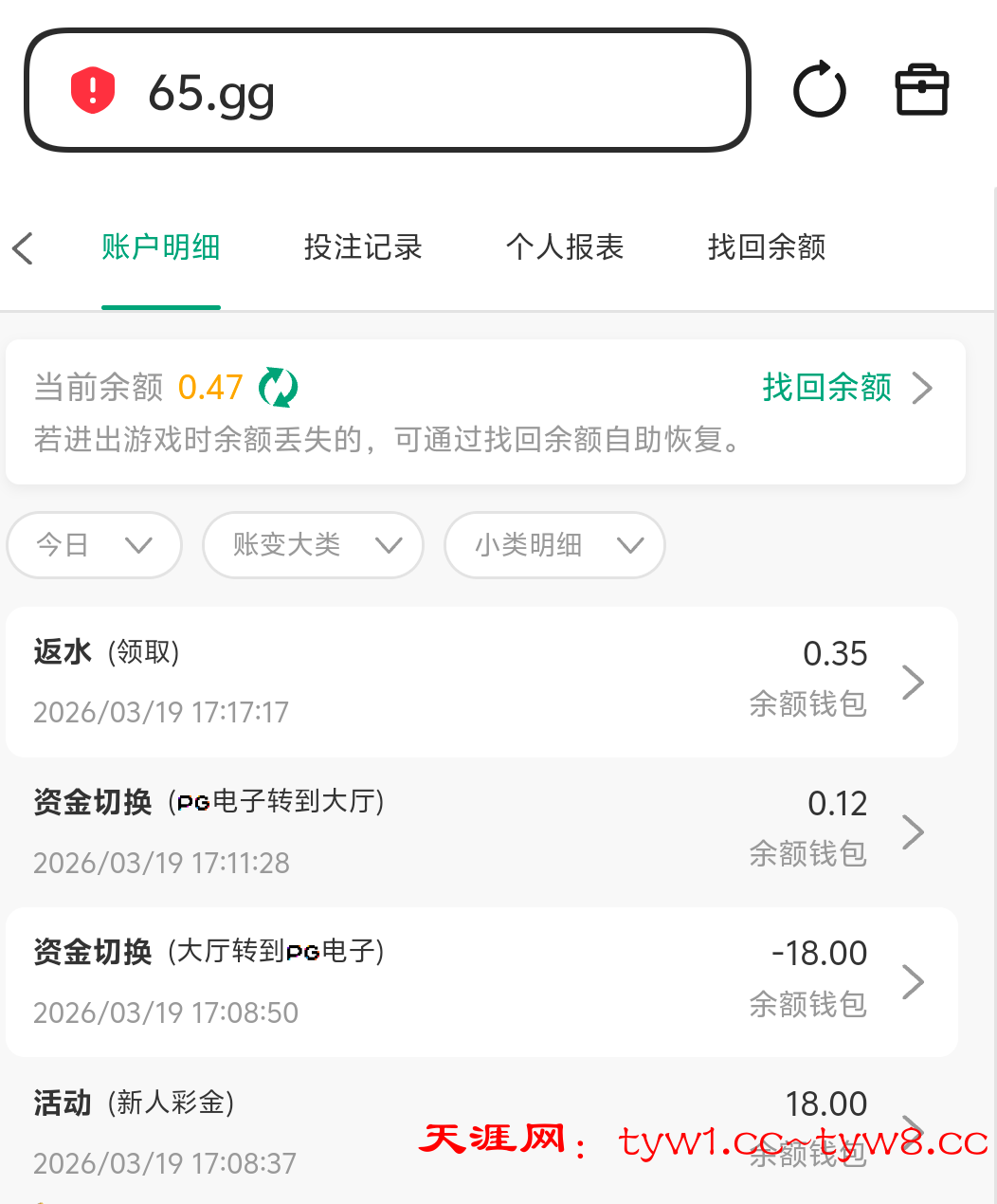
Task: Go back using the left arrow
Action: 24,248
